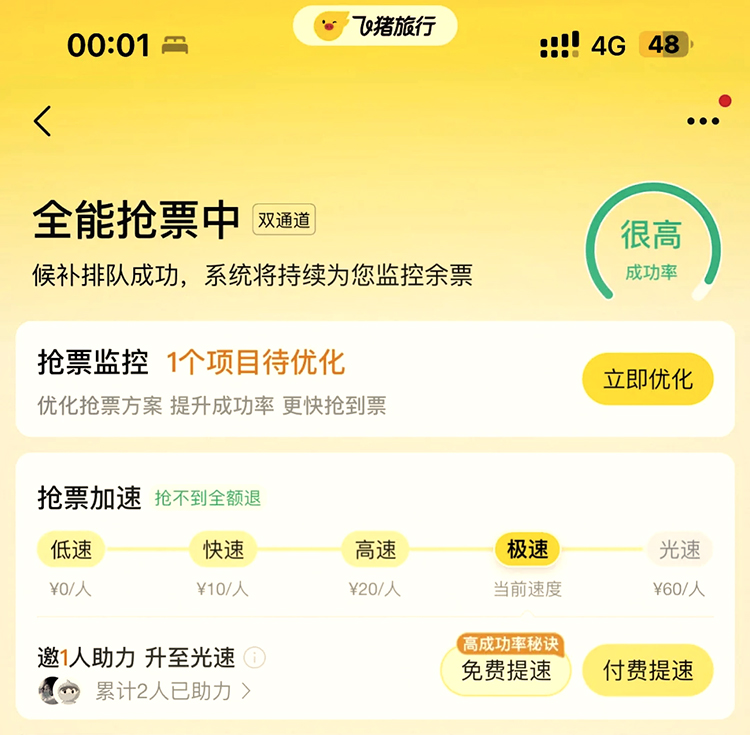Return to 飞猪旅行 via status bar pill
This screenshot has height=735, width=750.
tap(375, 26)
